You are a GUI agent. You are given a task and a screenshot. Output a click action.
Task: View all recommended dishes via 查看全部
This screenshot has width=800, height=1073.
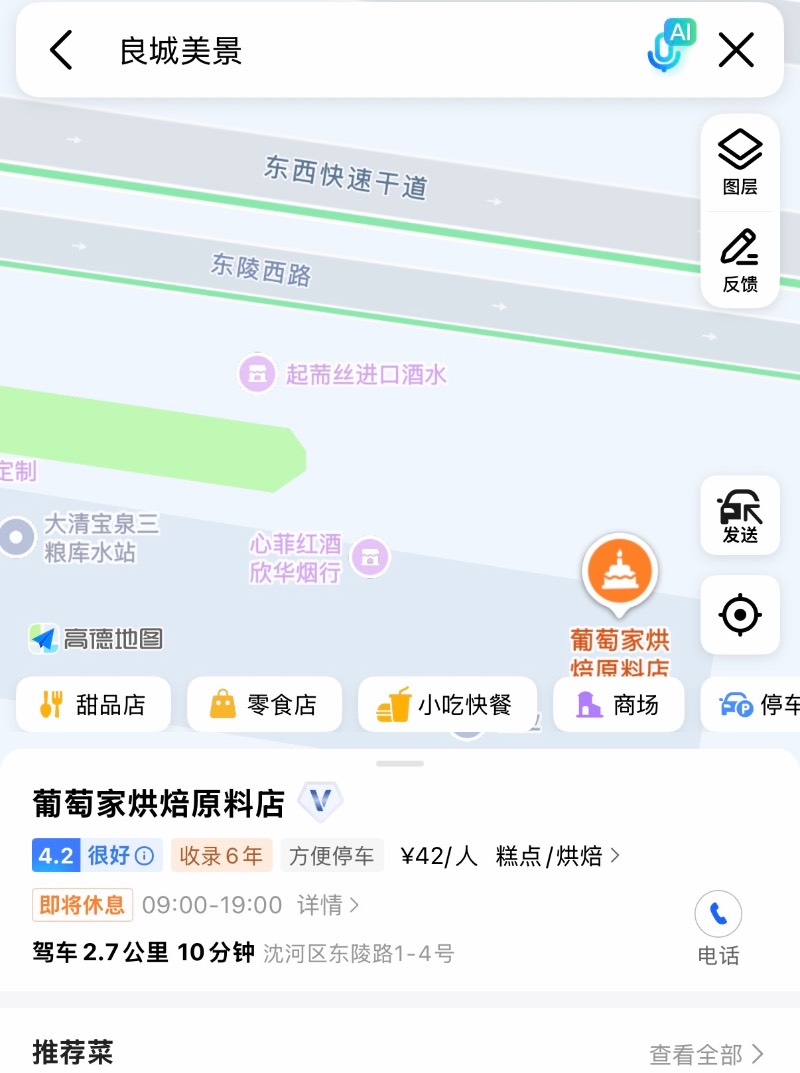[x=706, y=1054]
